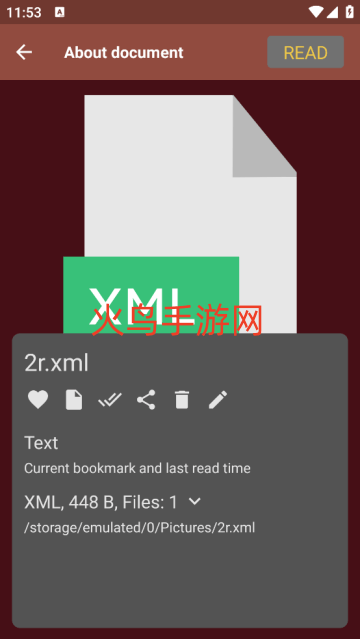Share the 2r.xml file

click(x=146, y=400)
